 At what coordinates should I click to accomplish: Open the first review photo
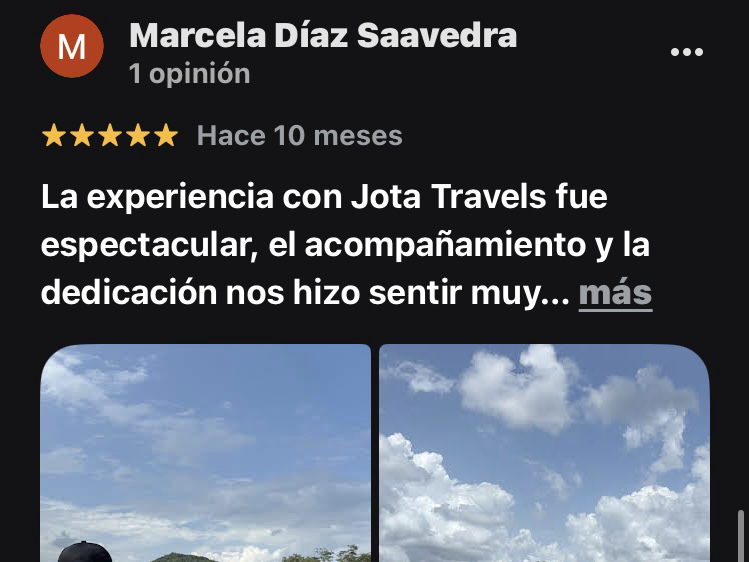pyautogui.click(x=205, y=455)
